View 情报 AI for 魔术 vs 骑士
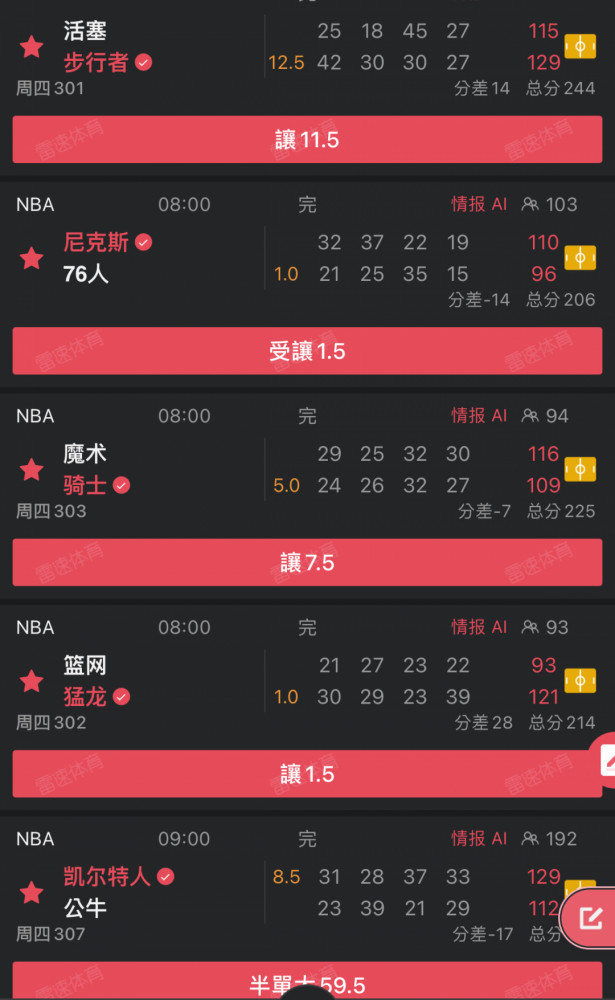The image size is (615, 1000). click(x=478, y=416)
